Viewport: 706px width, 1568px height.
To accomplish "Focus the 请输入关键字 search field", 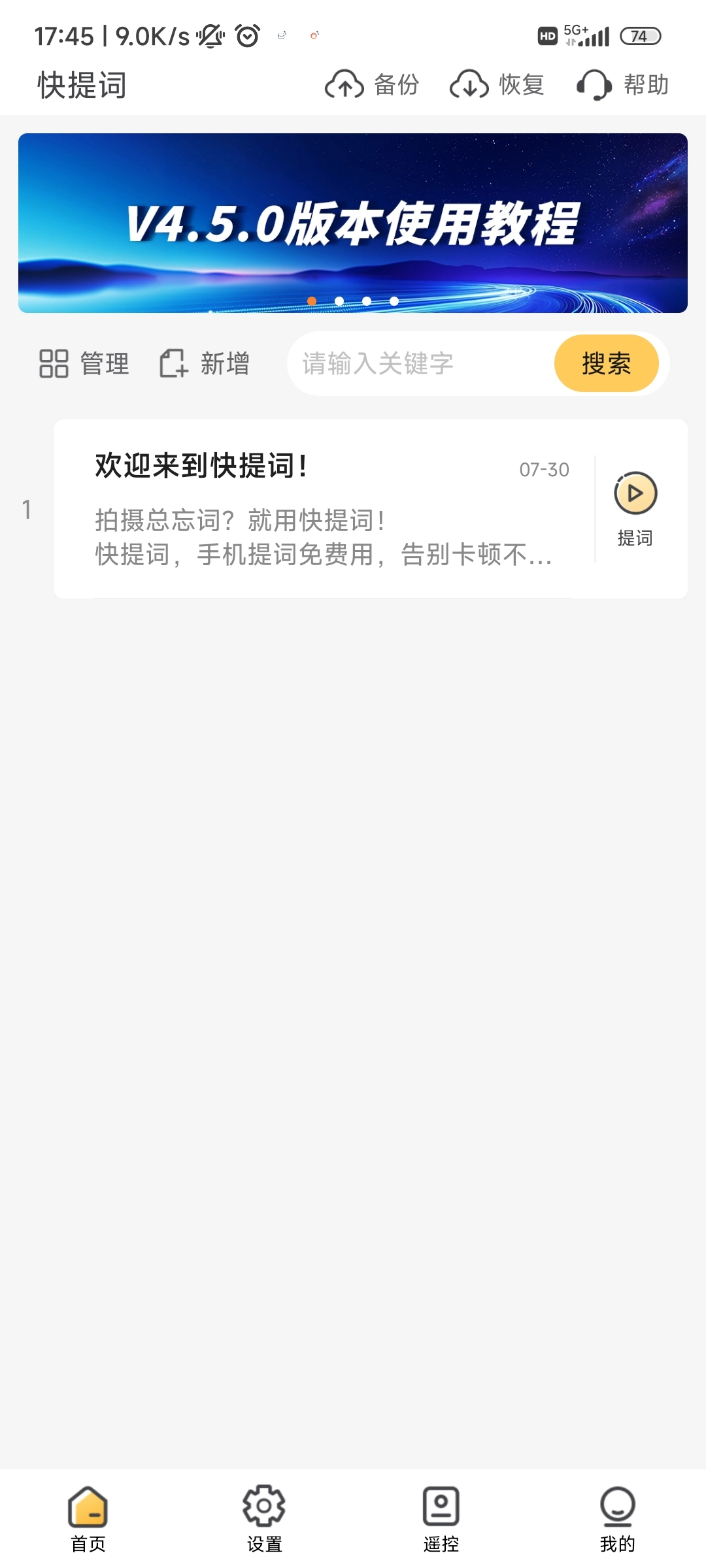I will click(418, 363).
